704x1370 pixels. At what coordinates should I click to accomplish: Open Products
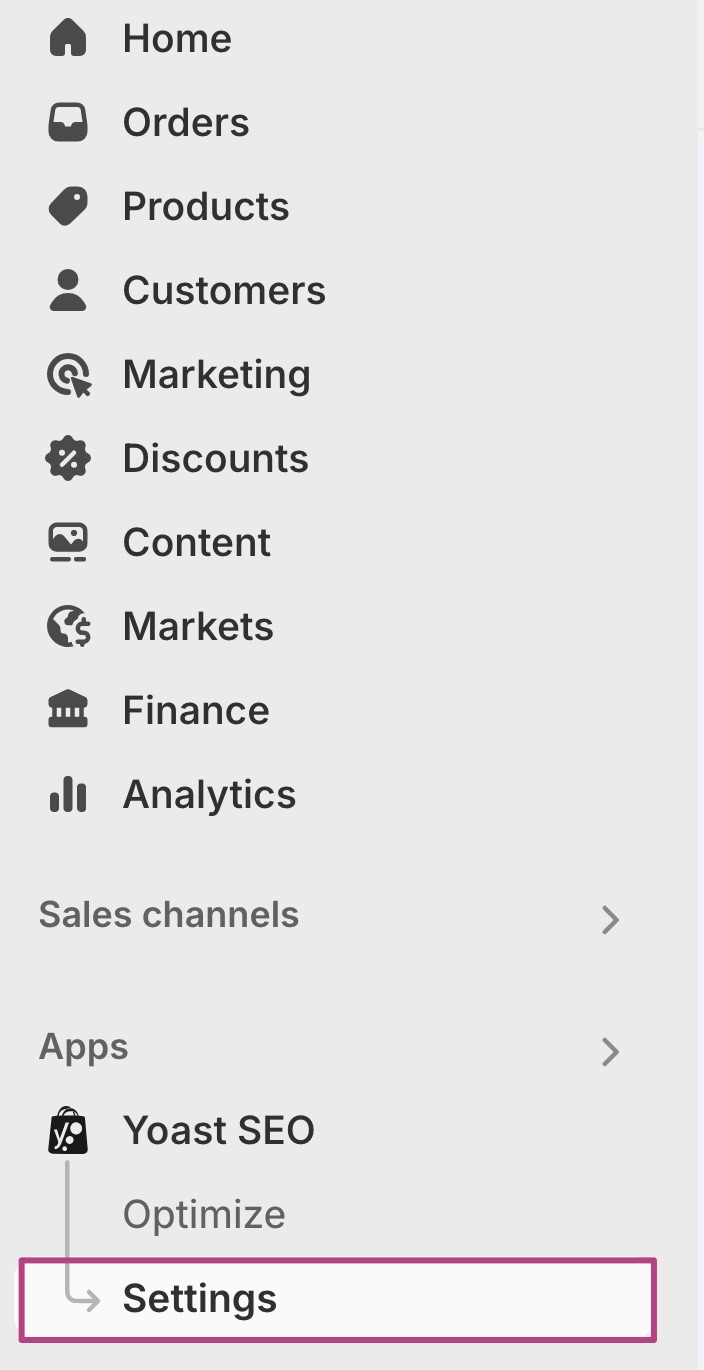click(x=340, y=207)
